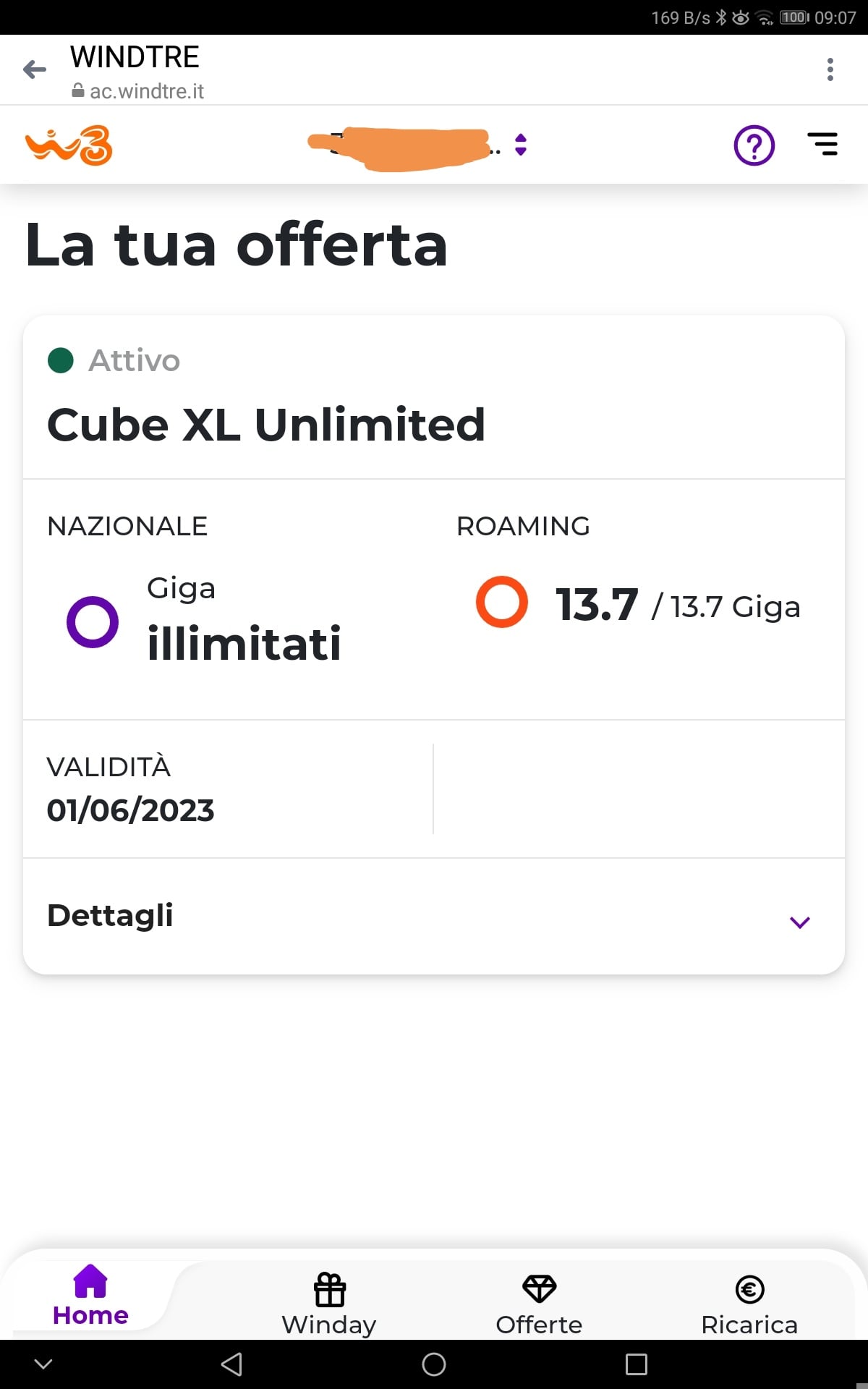
Task: Open the help question mark icon
Action: [754, 145]
